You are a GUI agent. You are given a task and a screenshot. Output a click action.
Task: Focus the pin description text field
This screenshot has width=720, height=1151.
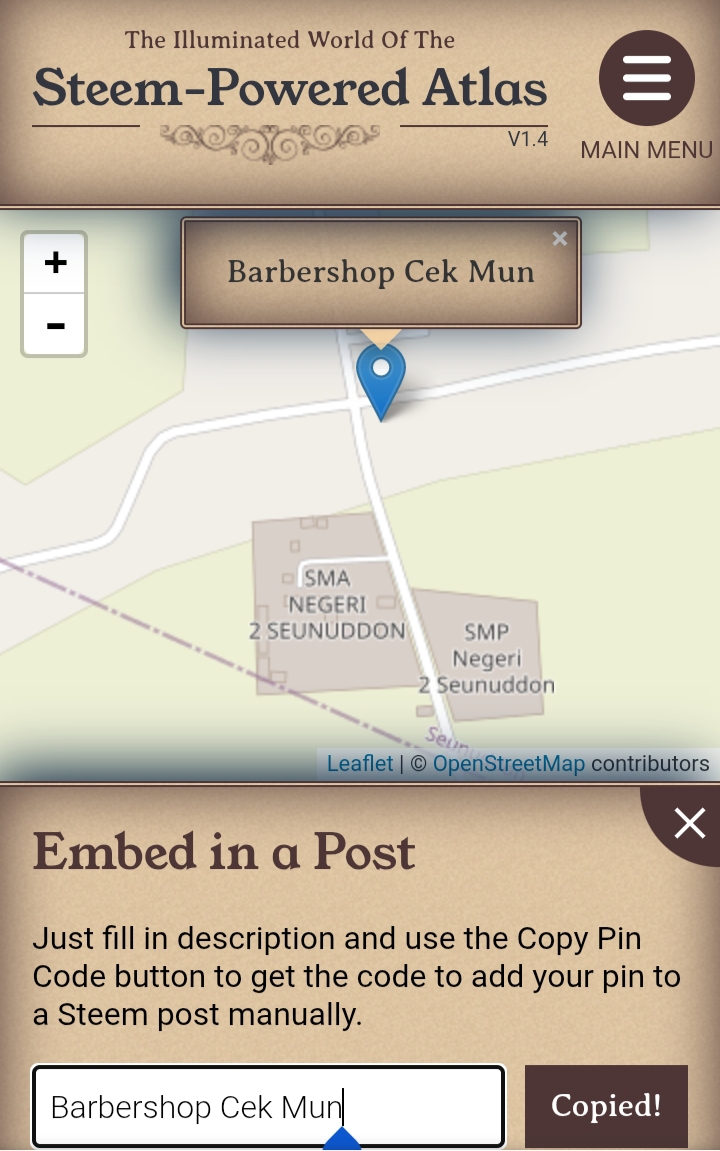(x=268, y=1106)
